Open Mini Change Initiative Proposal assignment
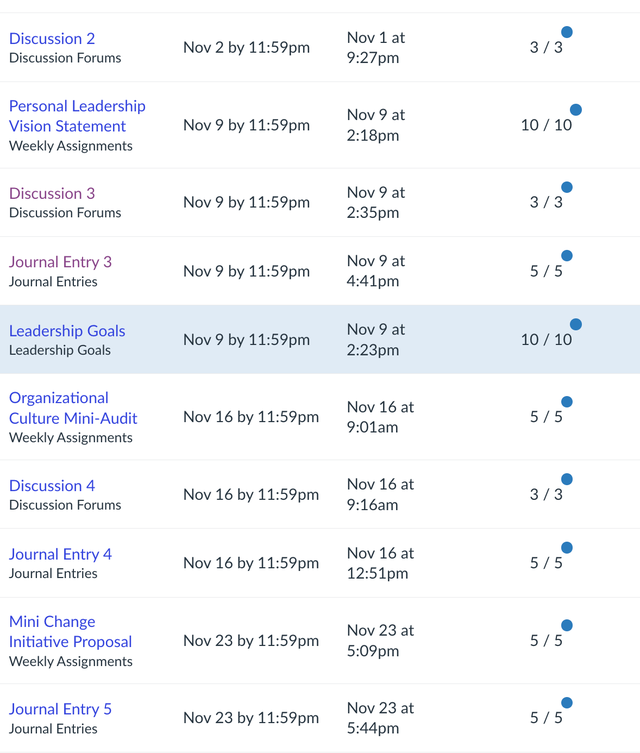The width and height of the screenshot is (640, 753). coord(70,632)
